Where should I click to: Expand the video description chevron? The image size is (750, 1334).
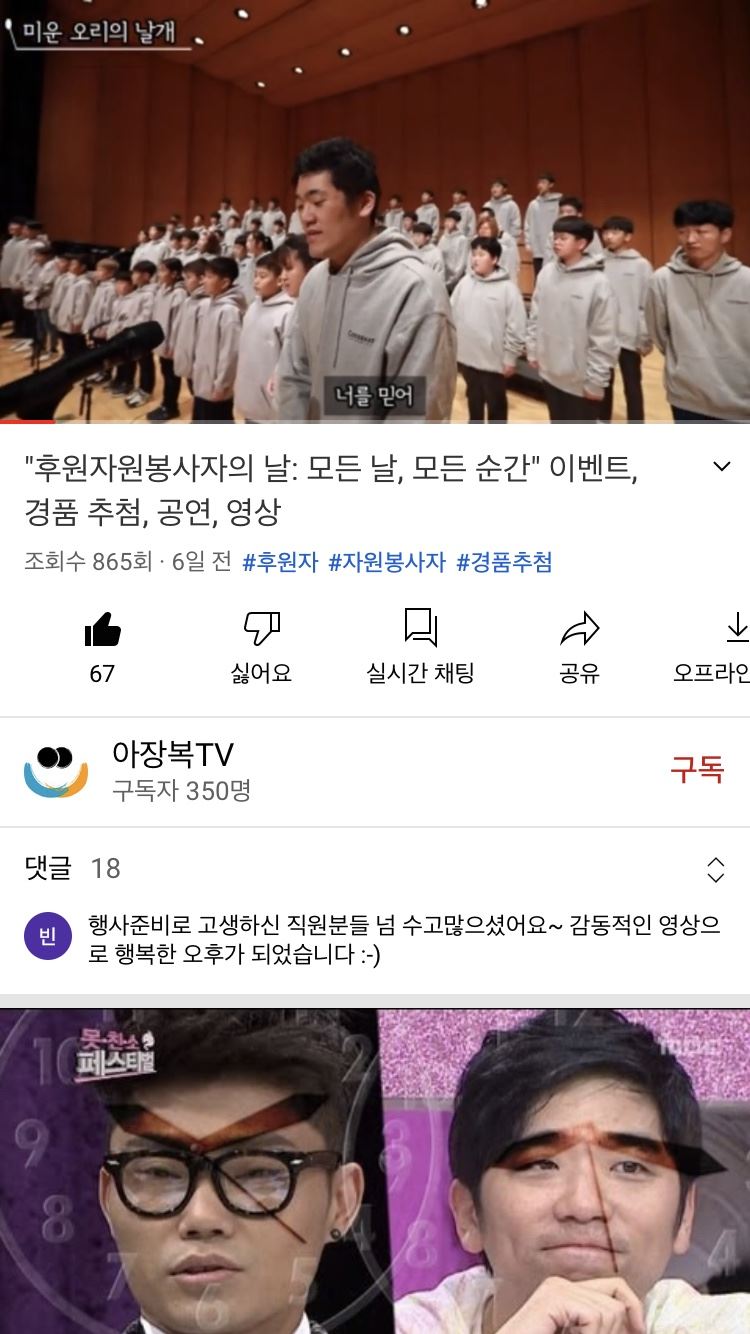tap(722, 466)
